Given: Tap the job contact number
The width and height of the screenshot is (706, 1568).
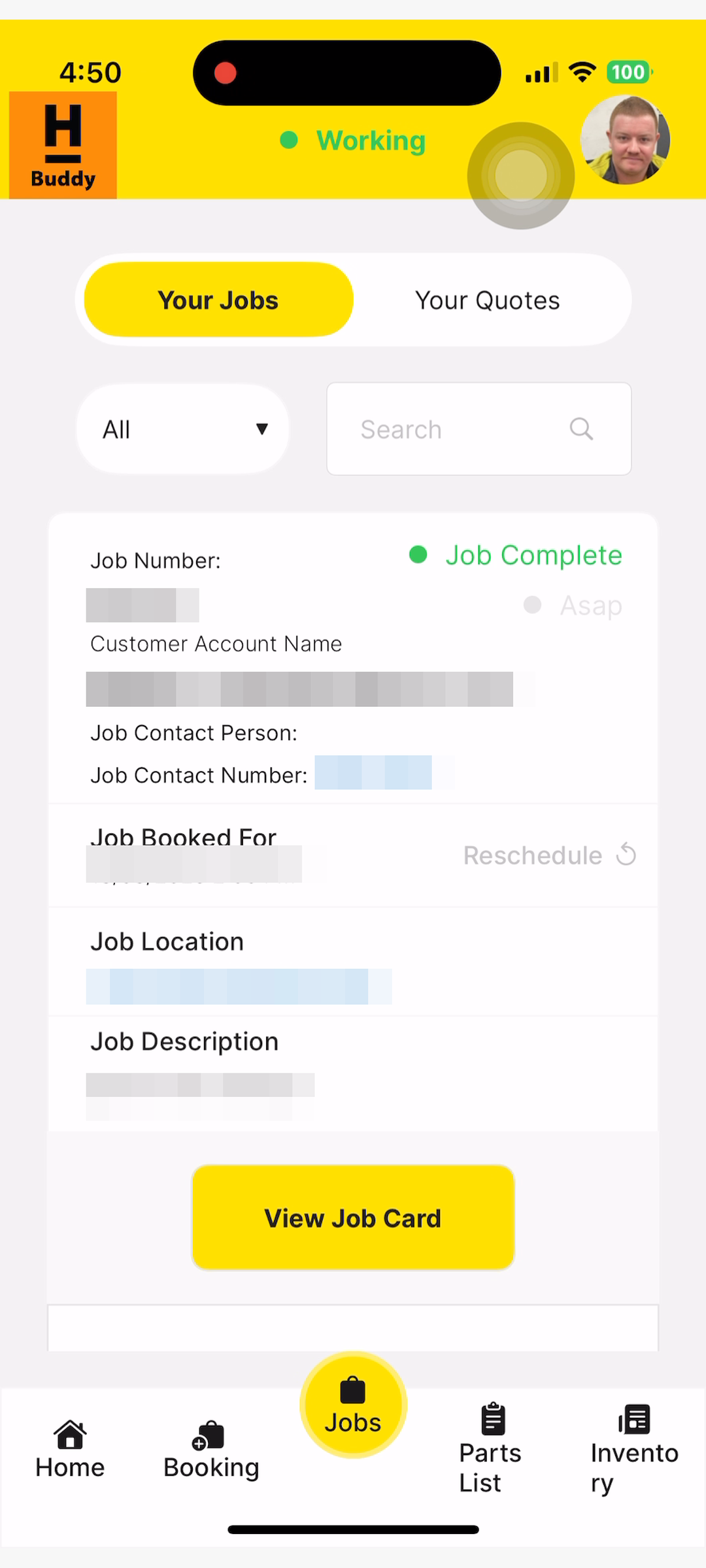Looking at the screenshot, I should [x=373, y=772].
